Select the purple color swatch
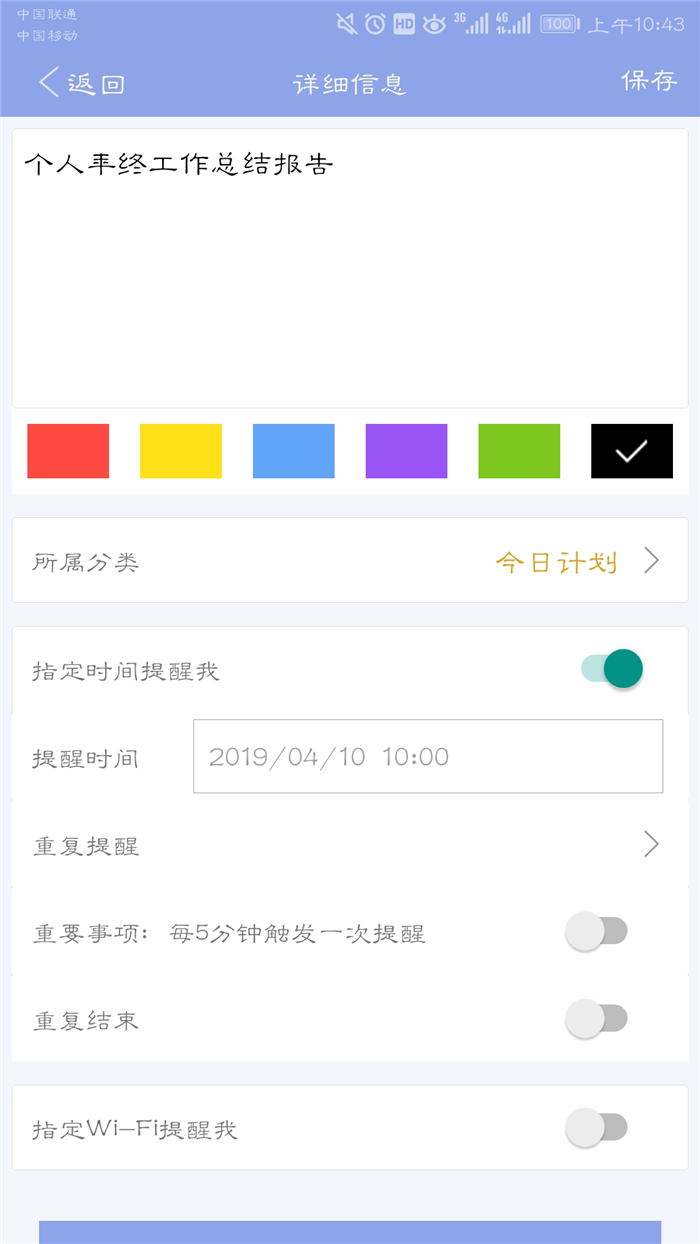700x1244 pixels. 406,451
